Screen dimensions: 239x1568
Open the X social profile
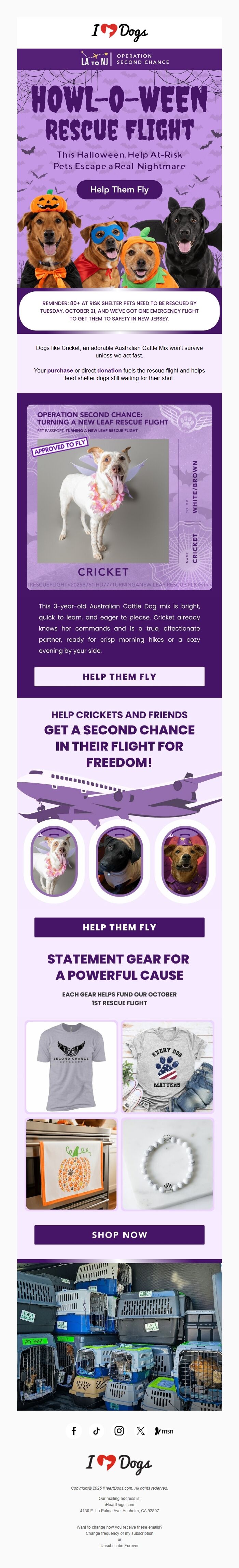click(141, 1430)
